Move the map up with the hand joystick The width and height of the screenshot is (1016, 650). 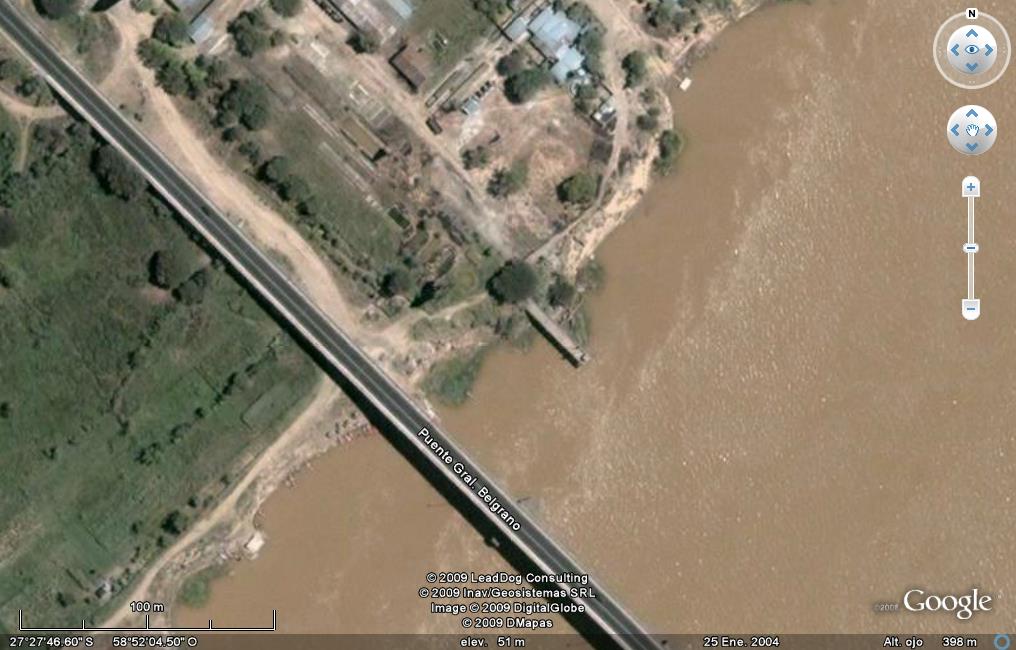point(971,113)
